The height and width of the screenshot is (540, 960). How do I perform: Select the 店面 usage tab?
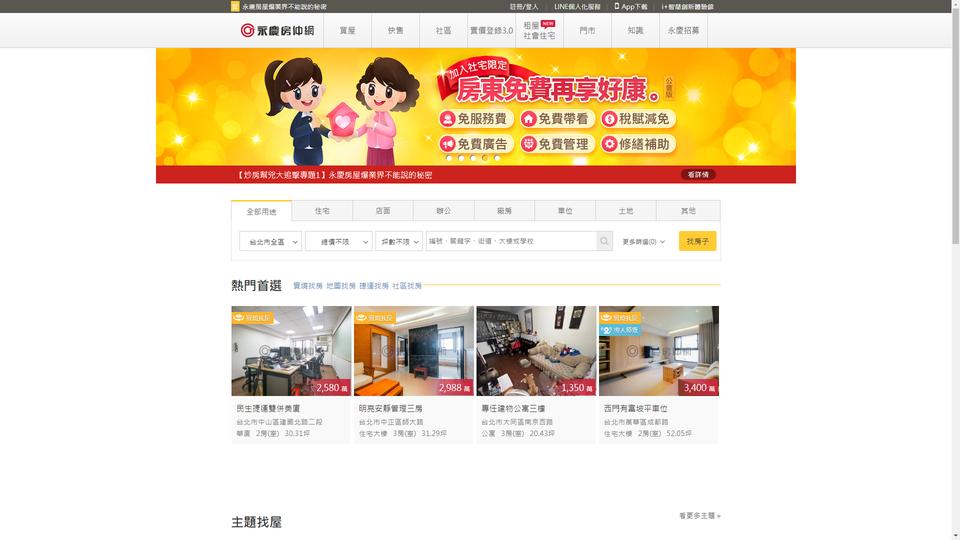[383, 211]
